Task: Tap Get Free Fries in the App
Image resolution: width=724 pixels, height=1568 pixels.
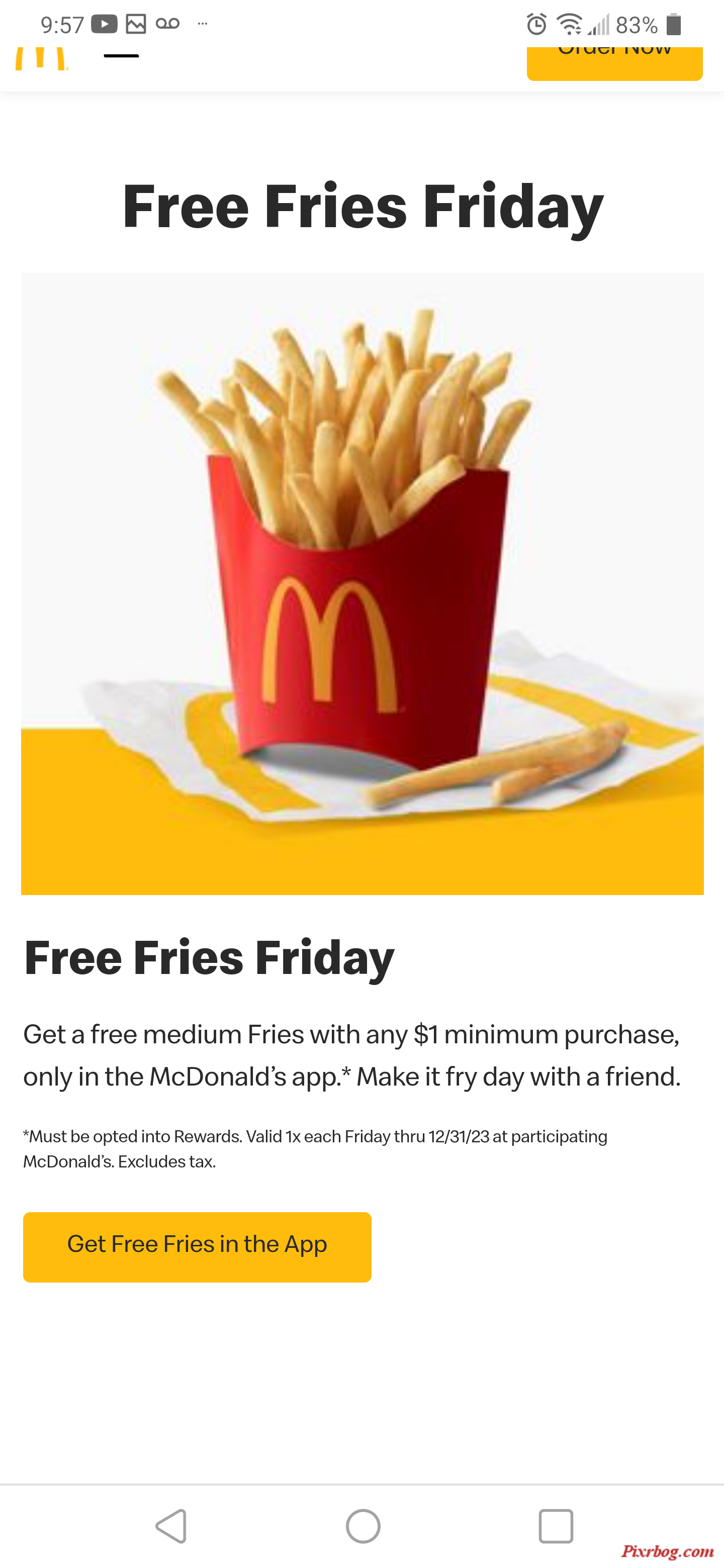Action: [197, 1246]
